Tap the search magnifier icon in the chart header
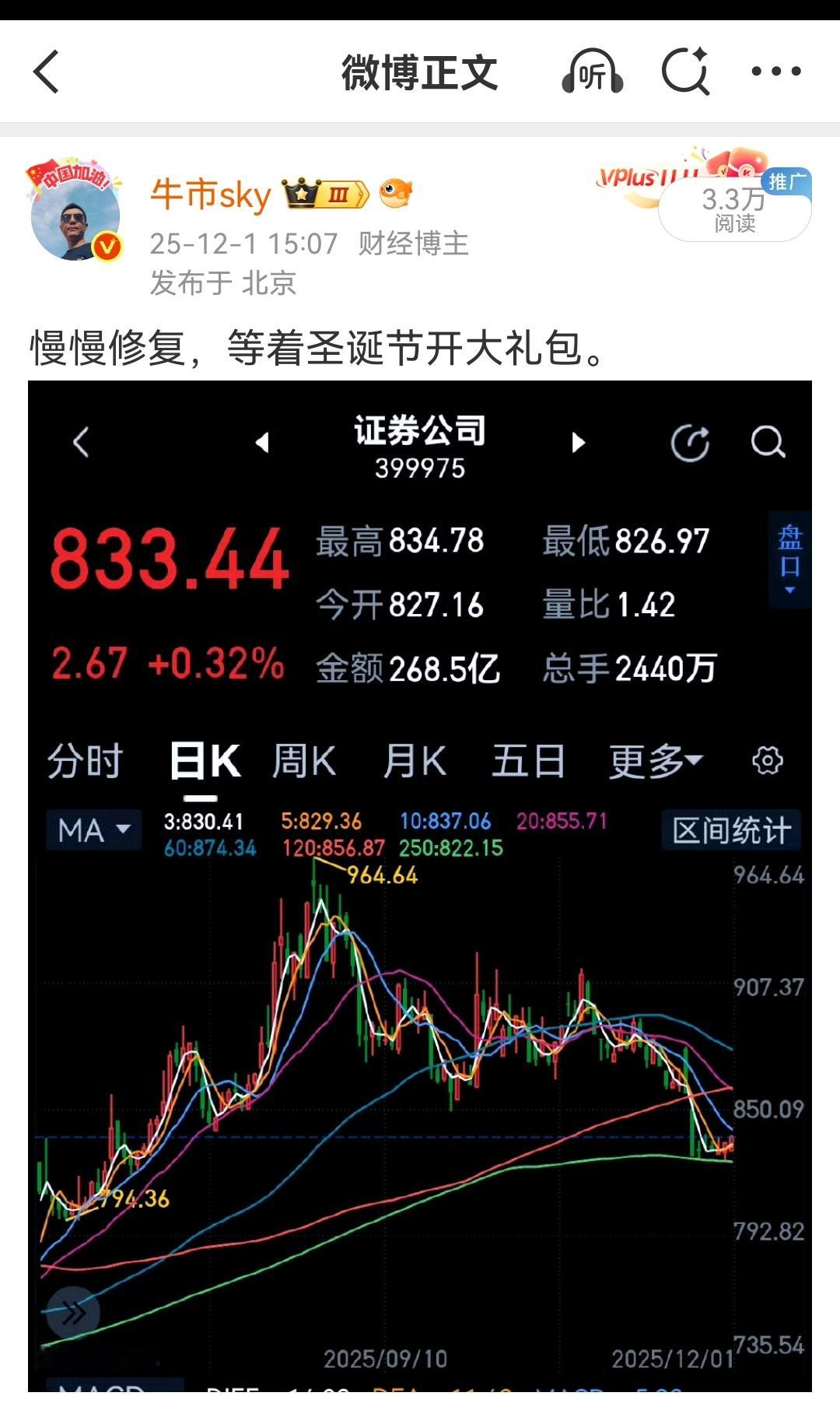840x1403 pixels. (767, 442)
